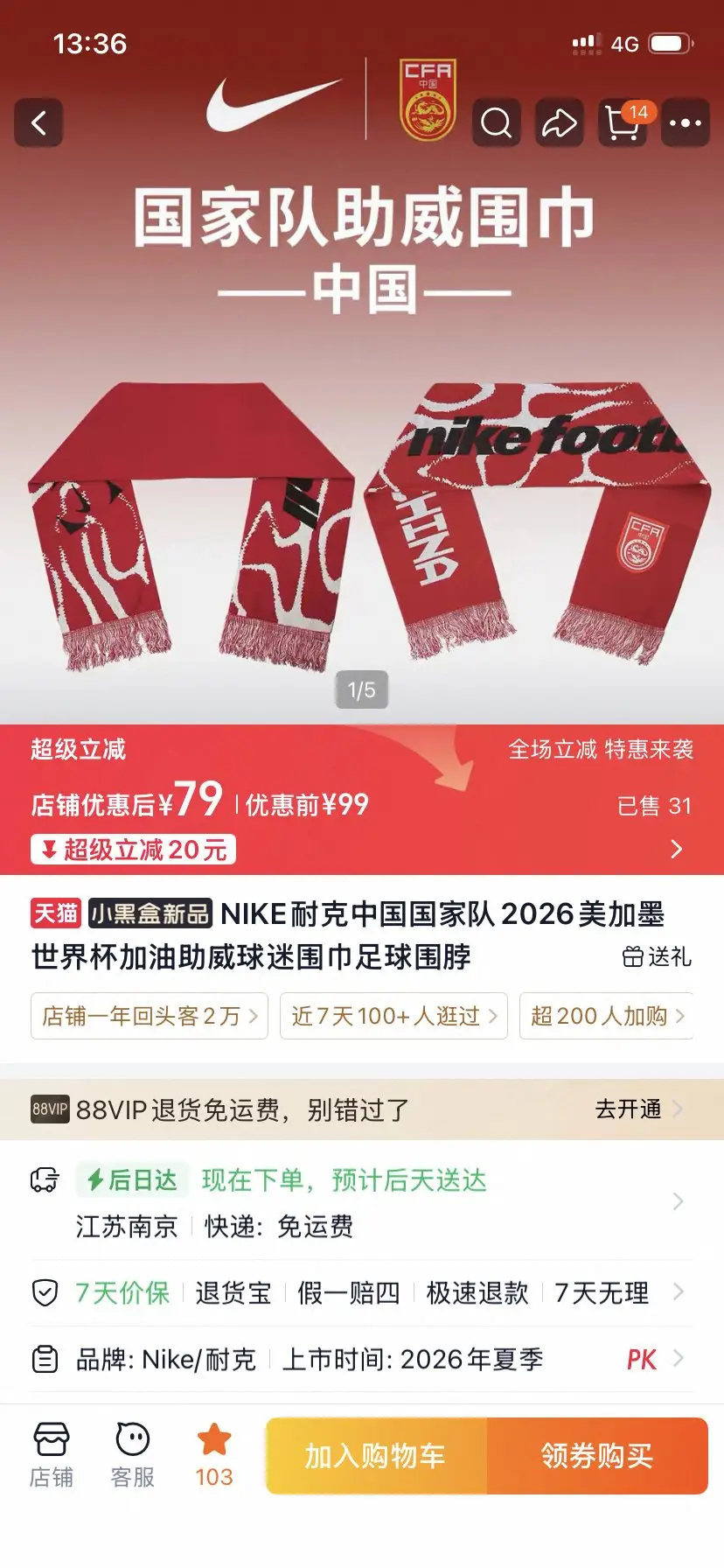Share this scarf product

coord(560,122)
